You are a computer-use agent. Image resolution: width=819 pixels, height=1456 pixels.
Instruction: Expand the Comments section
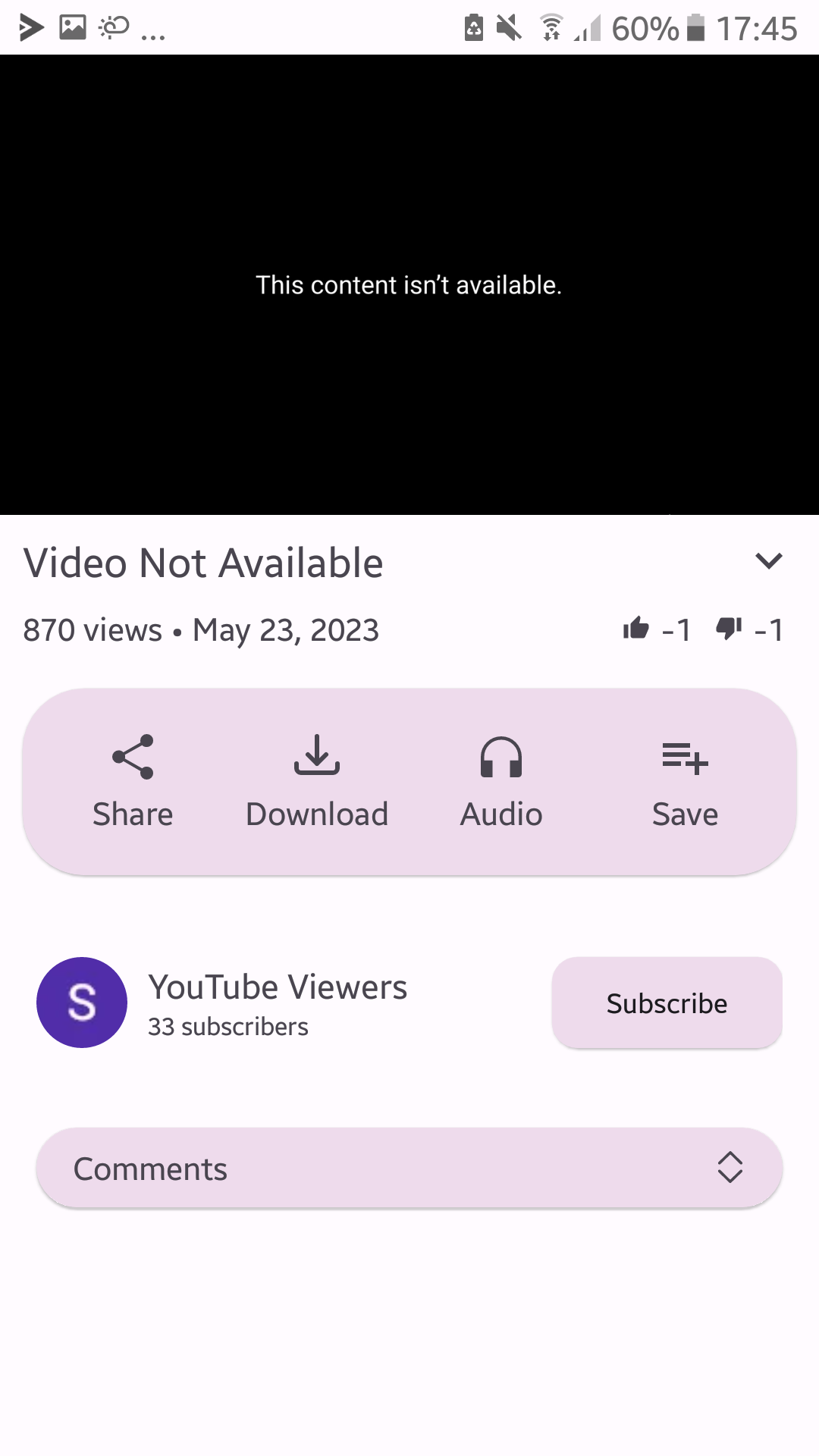pyautogui.click(x=409, y=1168)
